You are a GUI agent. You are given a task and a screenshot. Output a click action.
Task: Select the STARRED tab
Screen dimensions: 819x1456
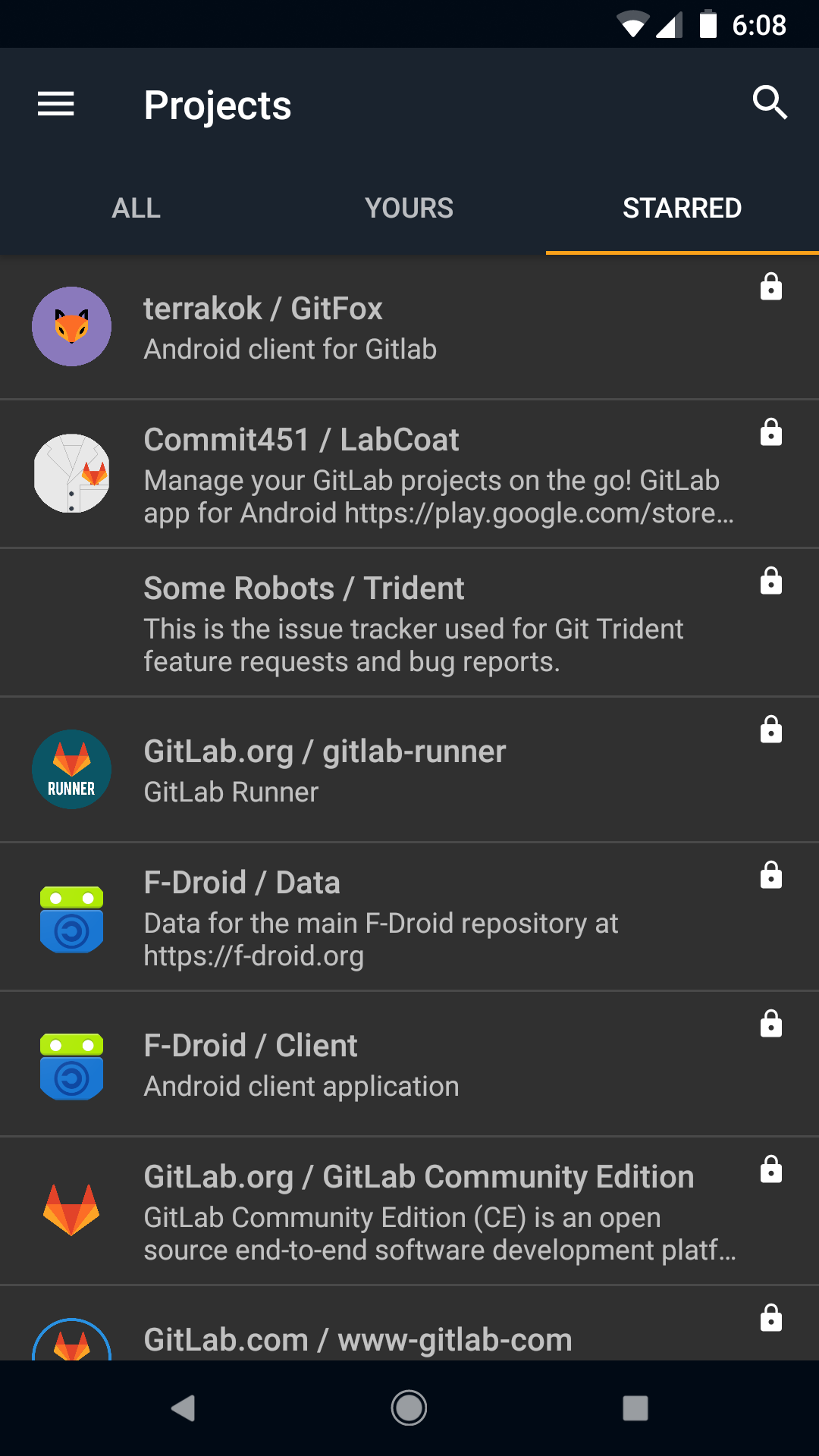click(682, 208)
